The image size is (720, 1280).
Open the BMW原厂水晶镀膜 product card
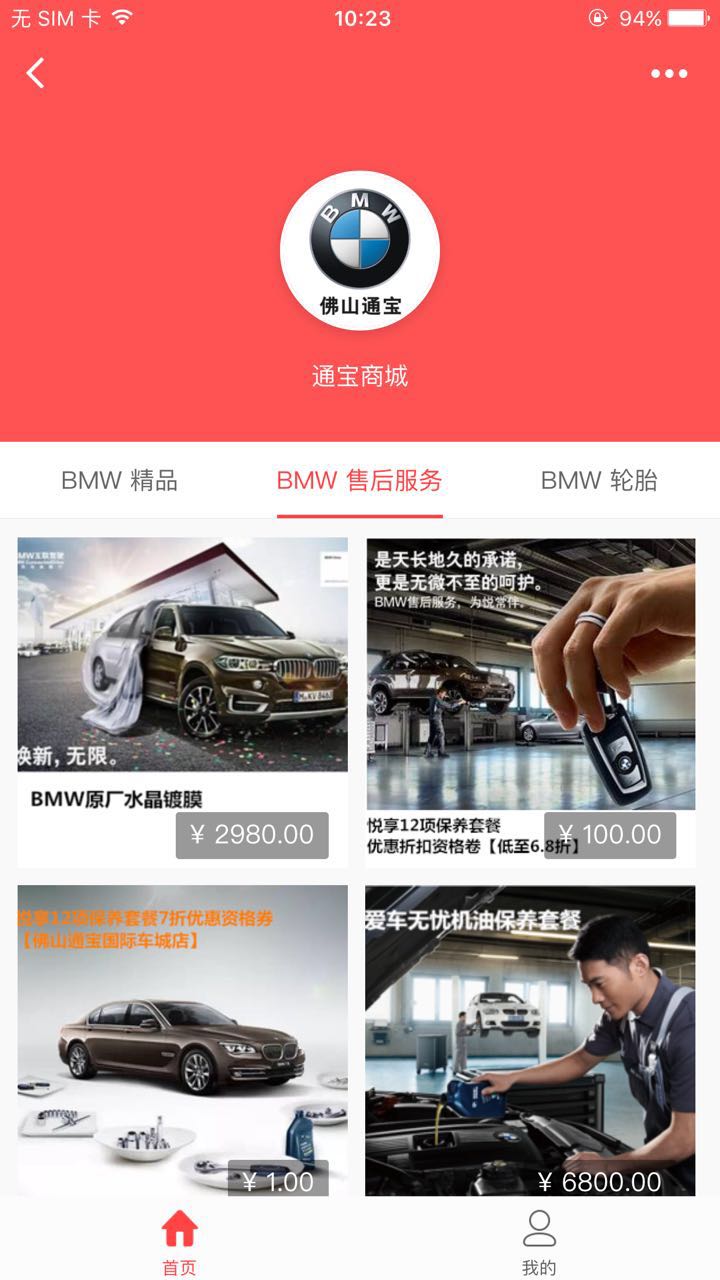click(182, 700)
